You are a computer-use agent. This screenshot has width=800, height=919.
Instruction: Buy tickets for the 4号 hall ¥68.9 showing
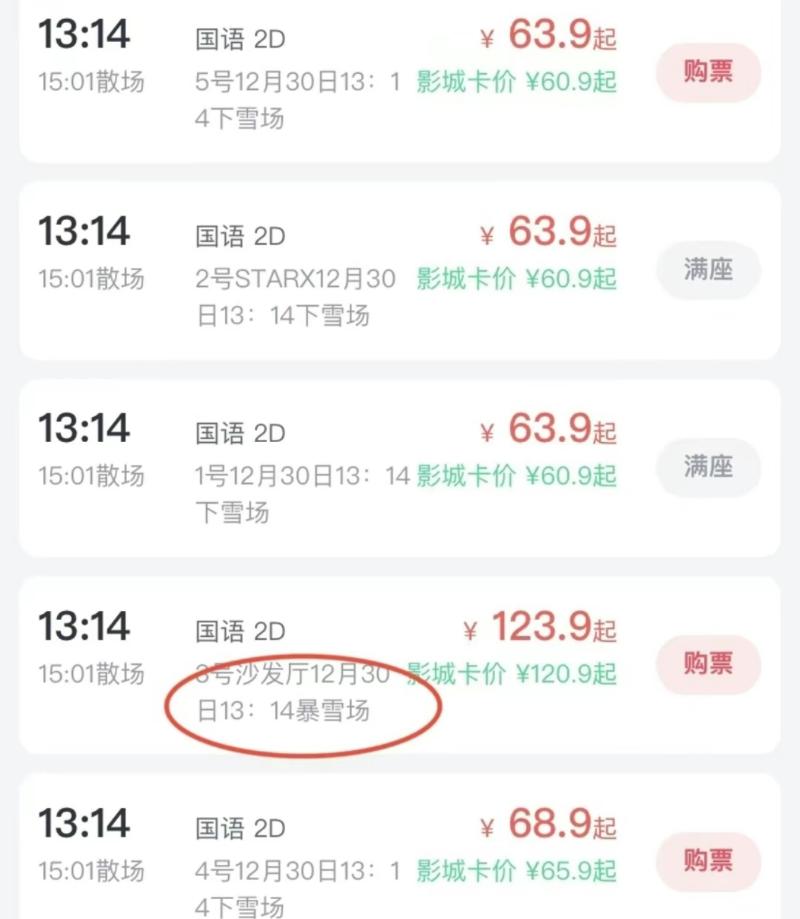[x=708, y=860]
